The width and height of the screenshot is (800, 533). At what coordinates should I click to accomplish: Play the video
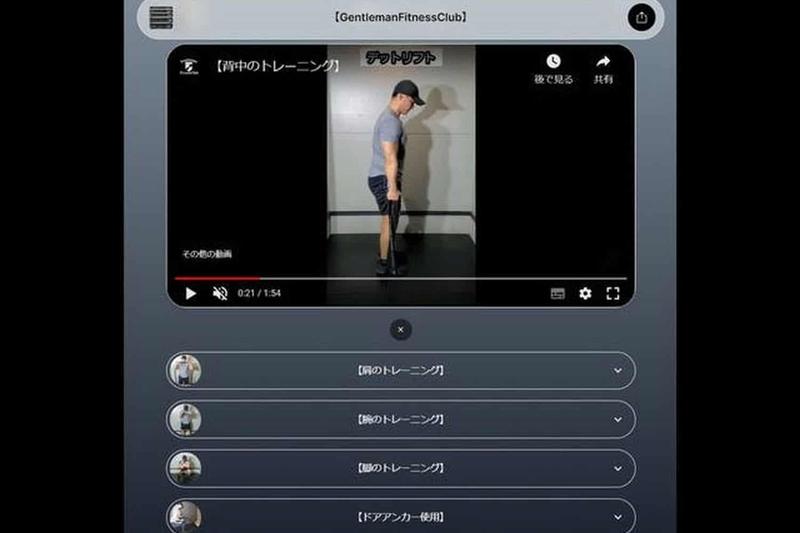tap(191, 293)
